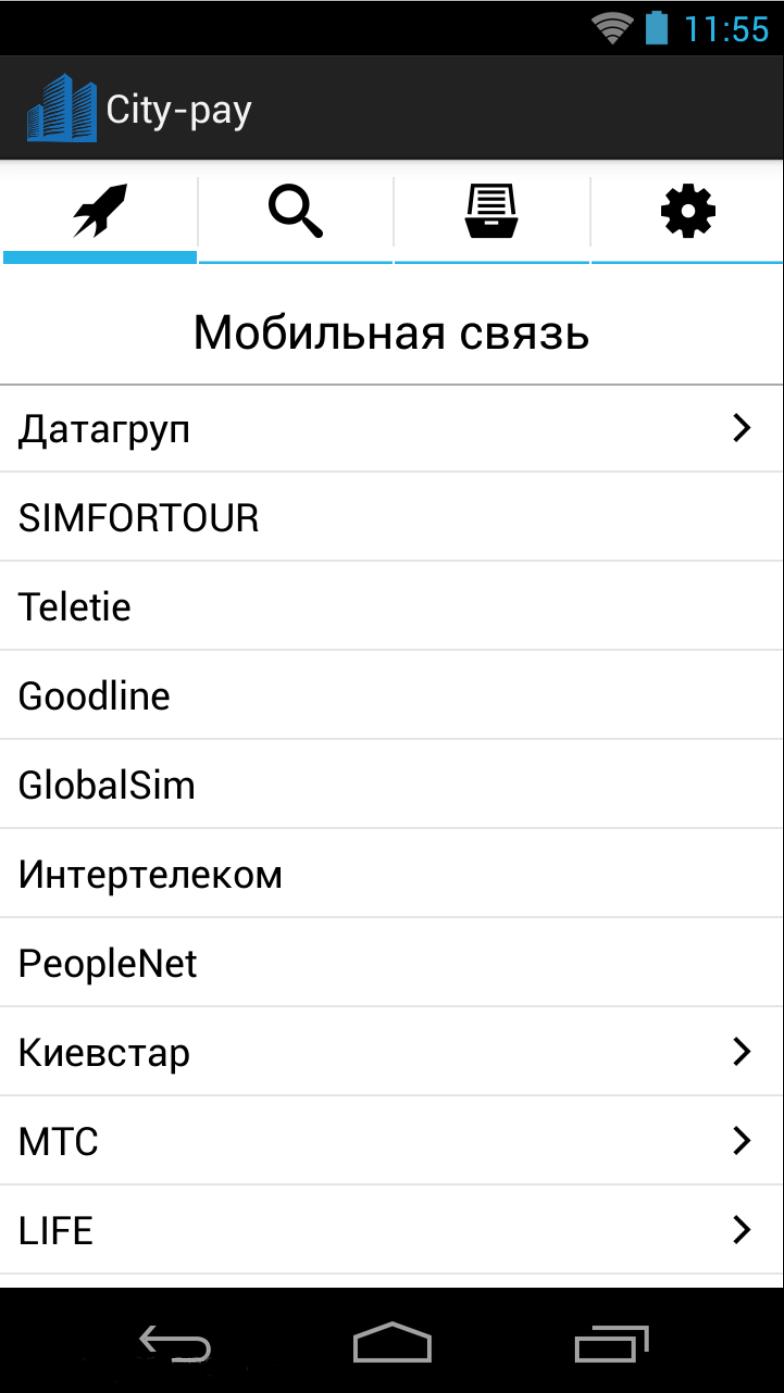
Task: Choose the Teletie operator
Action: tap(392, 607)
